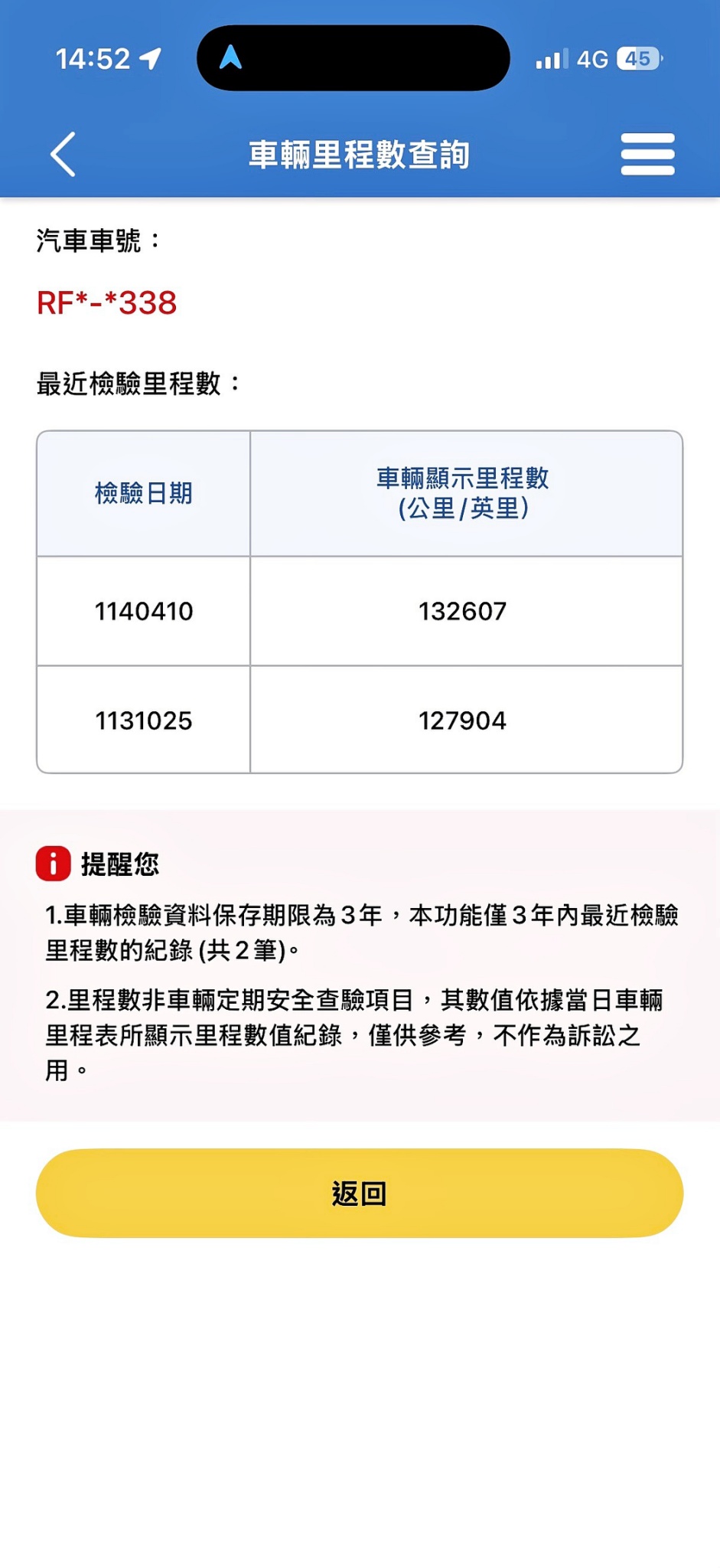The width and height of the screenshot is (720, 1568).
Task: Select the 127904 mileage value
Action: click(464, 720)
